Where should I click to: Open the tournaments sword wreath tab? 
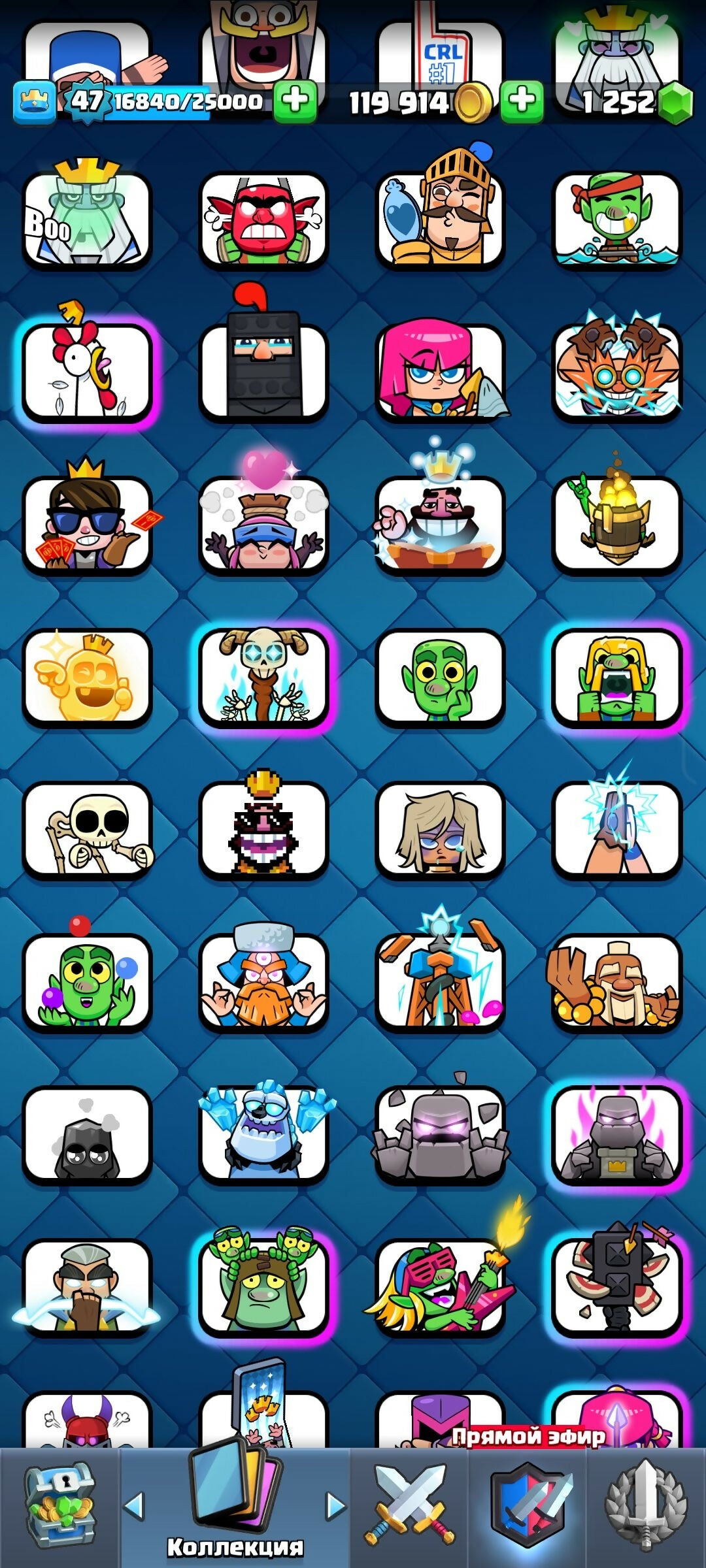(x=646, y=1506)
